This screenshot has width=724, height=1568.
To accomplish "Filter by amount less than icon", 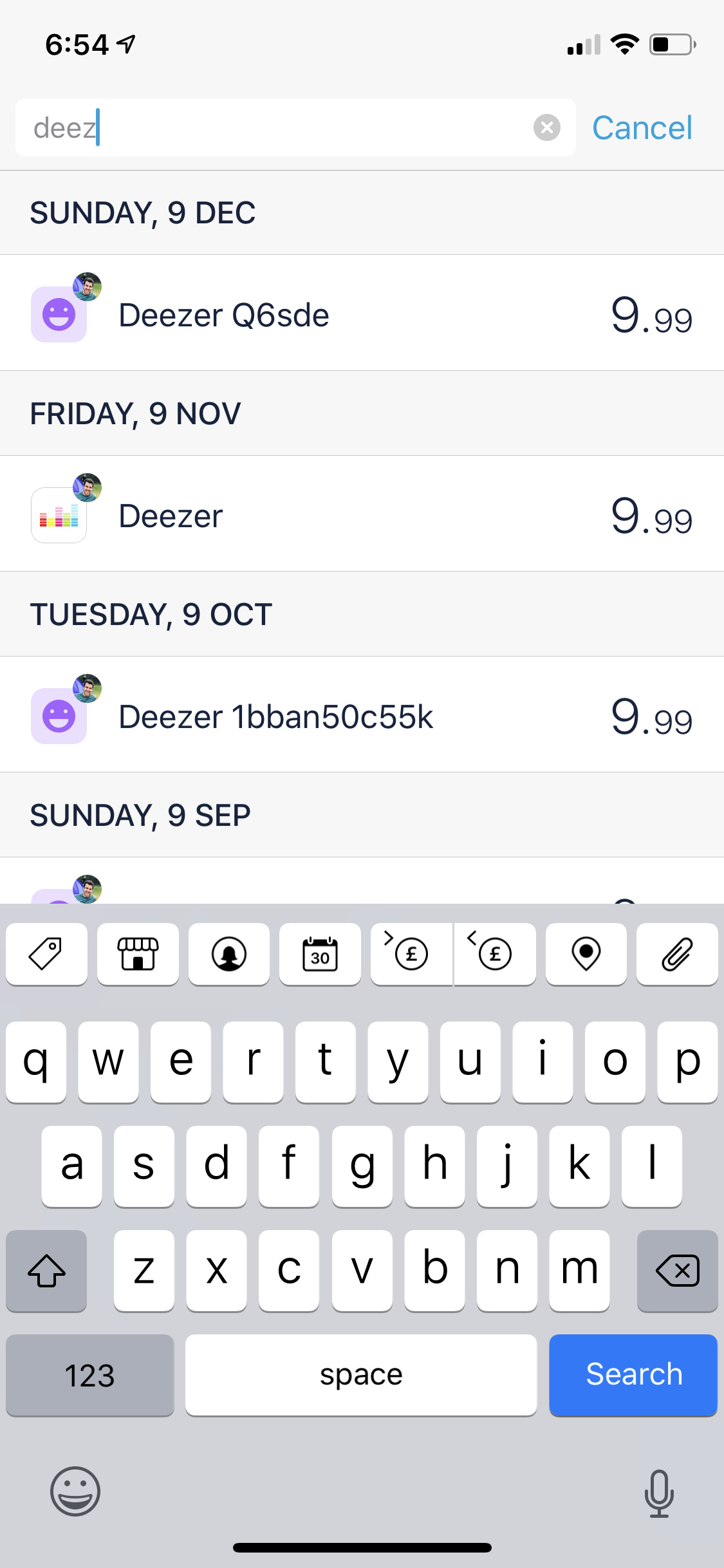I will click(x=495, y=954).
